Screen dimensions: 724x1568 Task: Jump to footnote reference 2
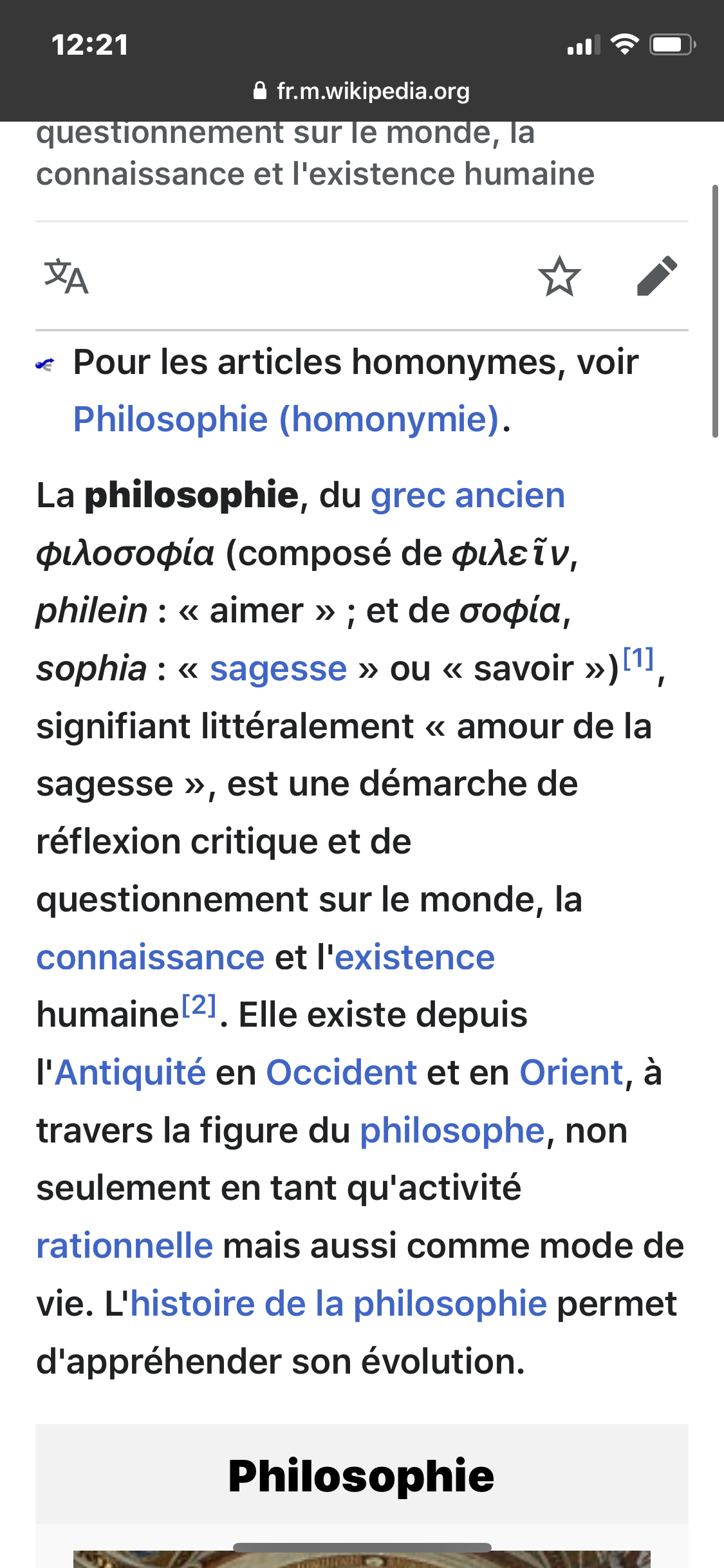coord(199,1005)
